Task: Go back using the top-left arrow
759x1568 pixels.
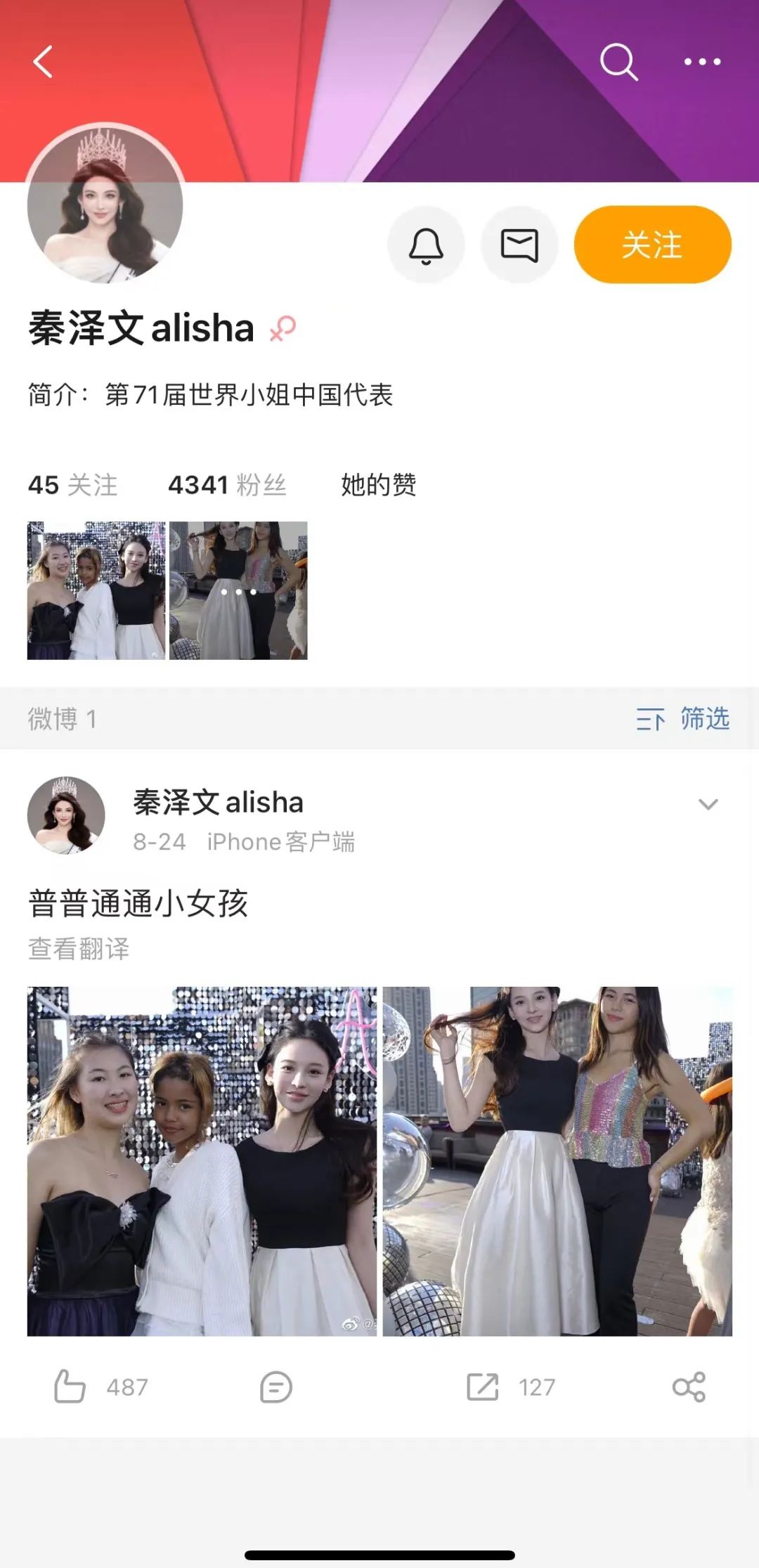Action: click(44, 62)
